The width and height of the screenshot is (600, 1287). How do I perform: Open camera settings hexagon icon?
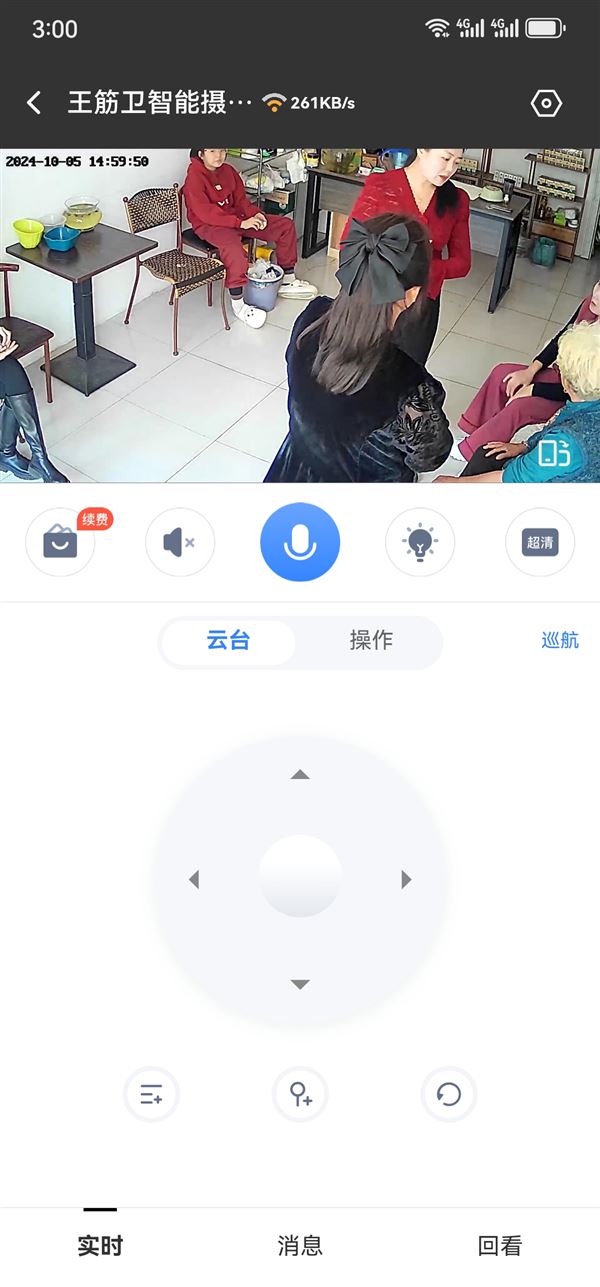click(546, 103)
